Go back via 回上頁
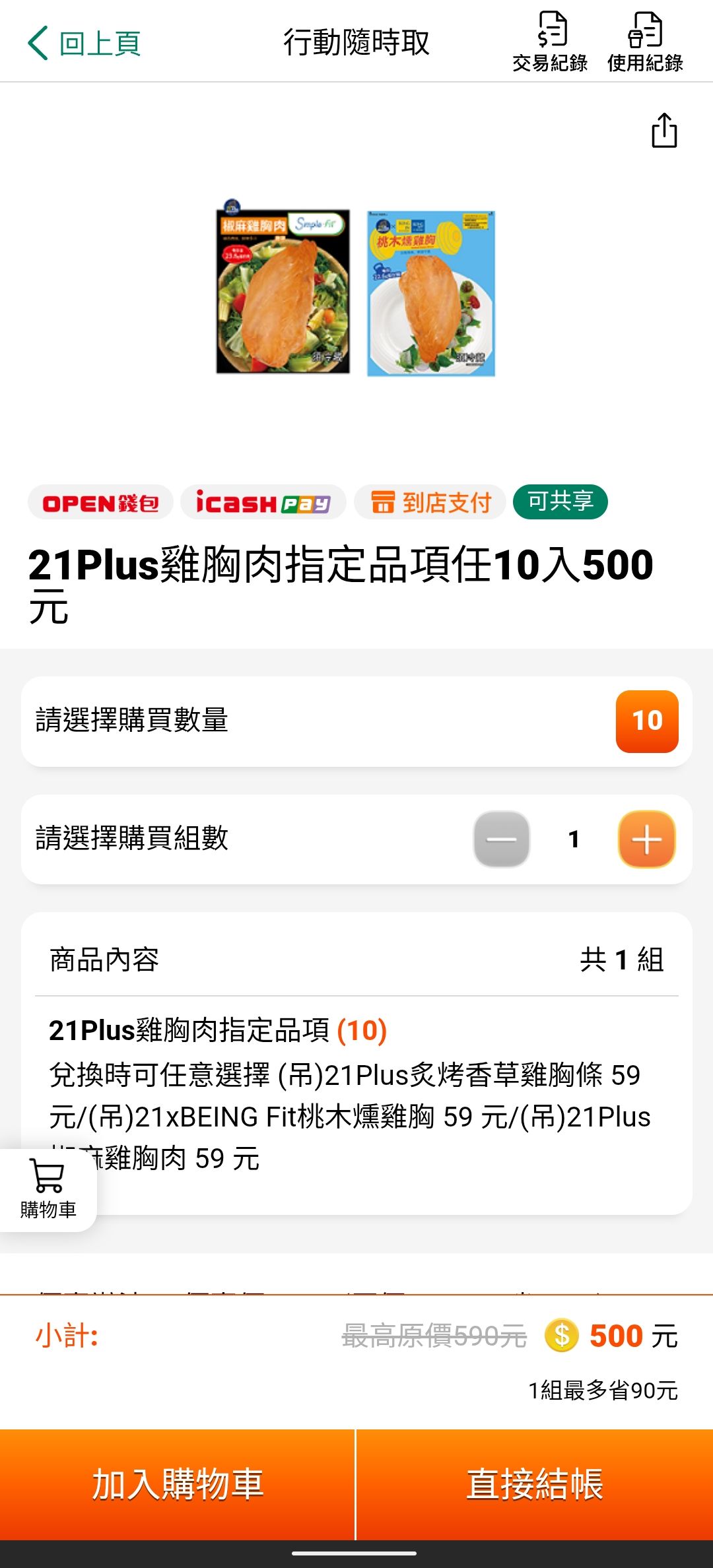Viewport: 713px width, 1568px height. click(x=85, y=44)
